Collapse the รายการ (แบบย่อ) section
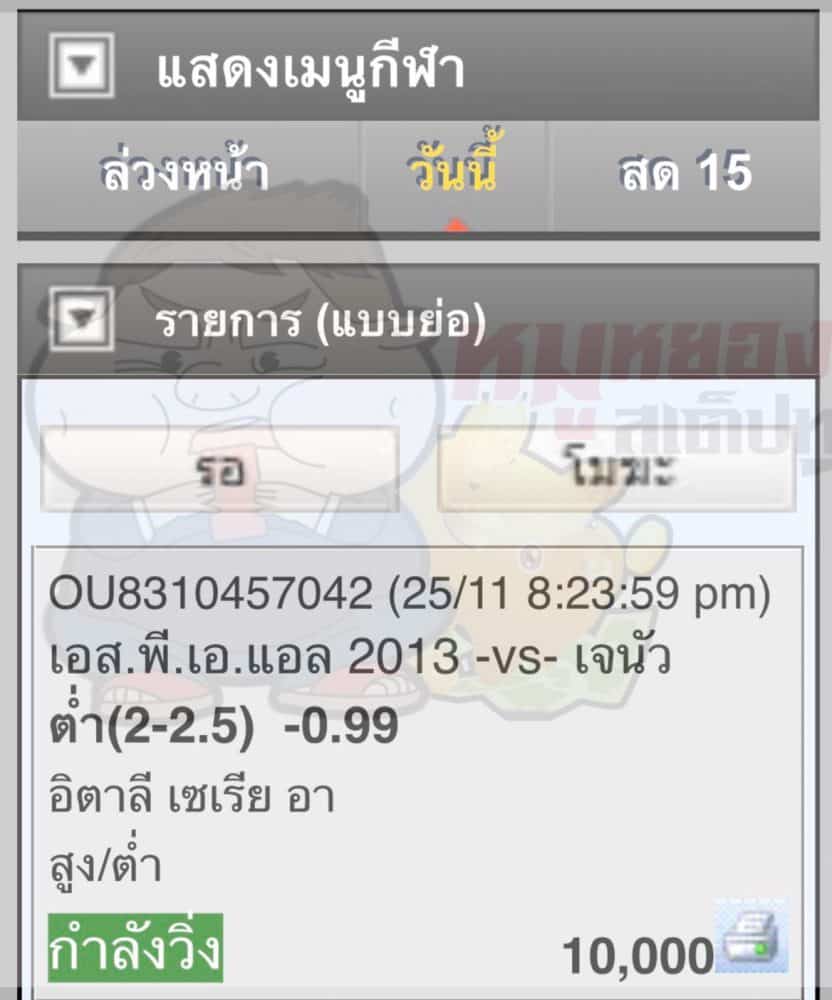832x1000 pixels. (84, 320)
